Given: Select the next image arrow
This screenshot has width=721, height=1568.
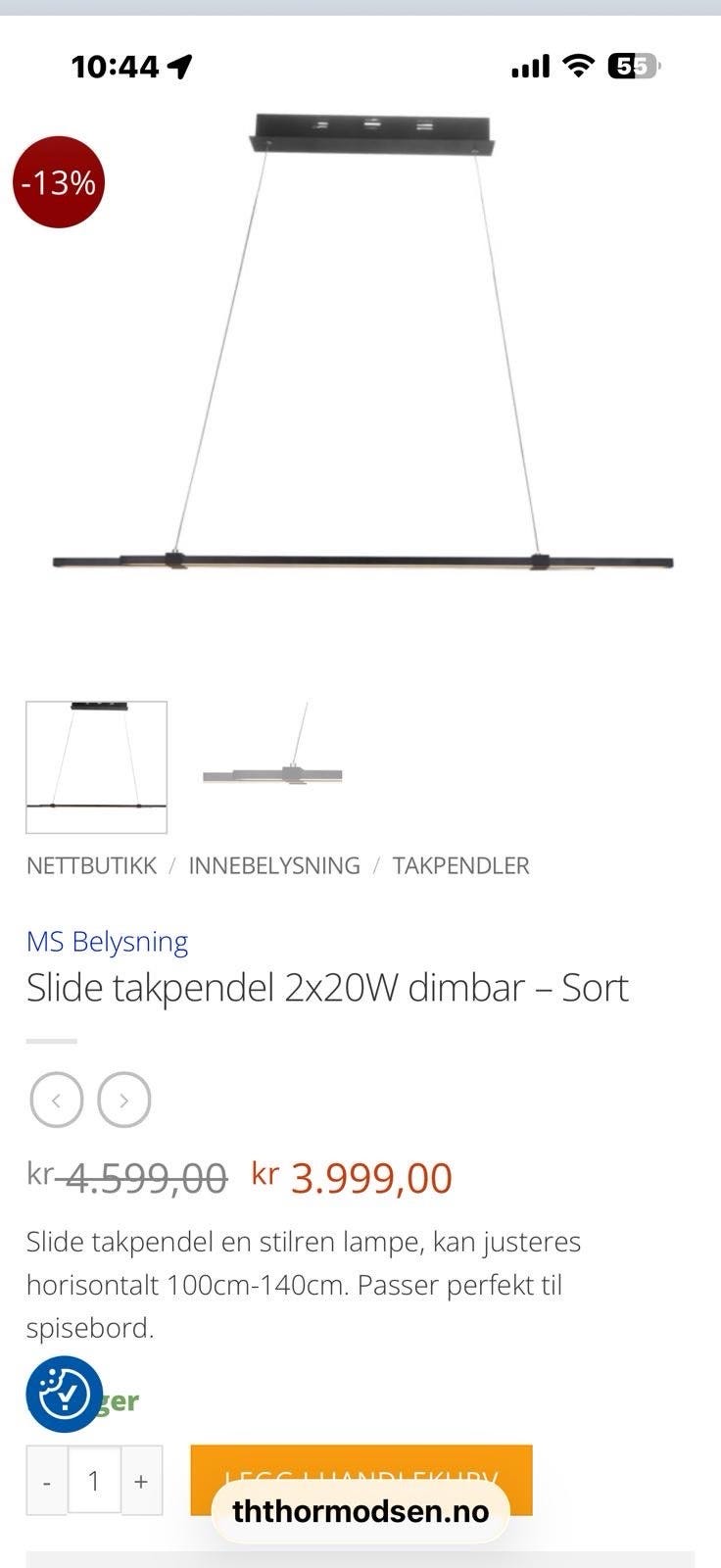Looking at the screenshot, I should click(x=123, y=1100).
